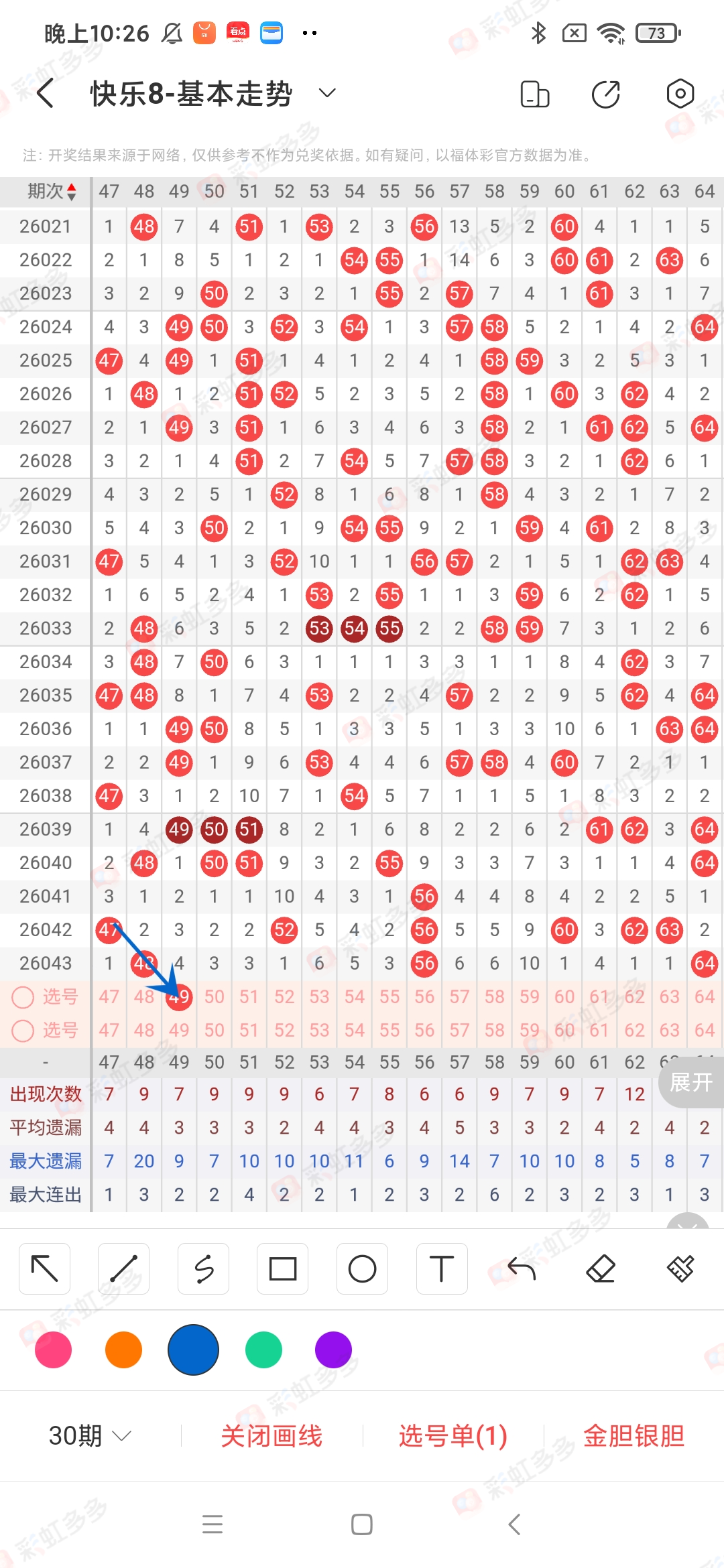Choose the arrow drawing tool
This screenshot has height=1568, width=724.
pos(45,1268)
